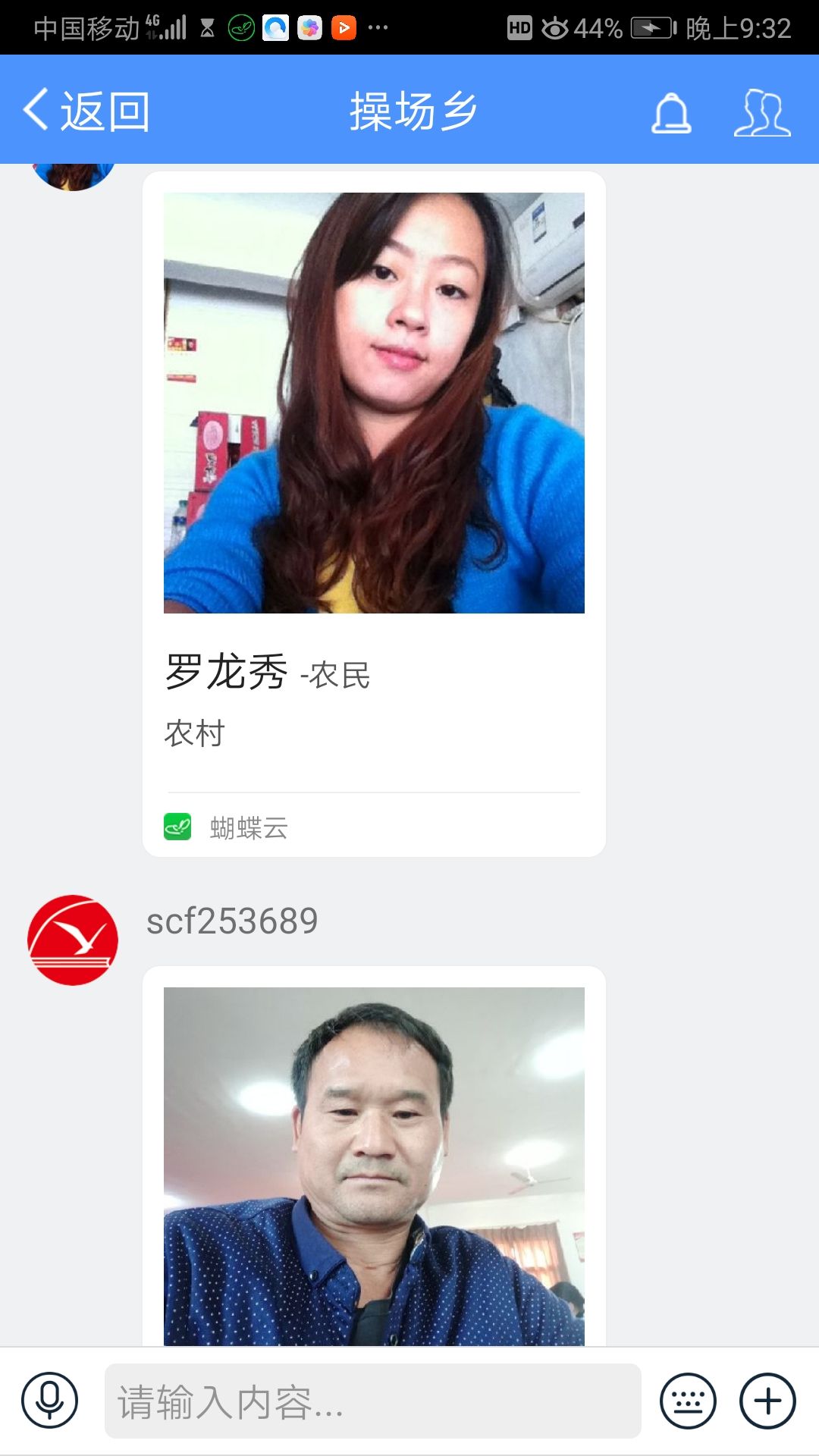Open the 罗龙秀 contact card
Screen dimensions: 819x1456
click(x=374, y=514)
